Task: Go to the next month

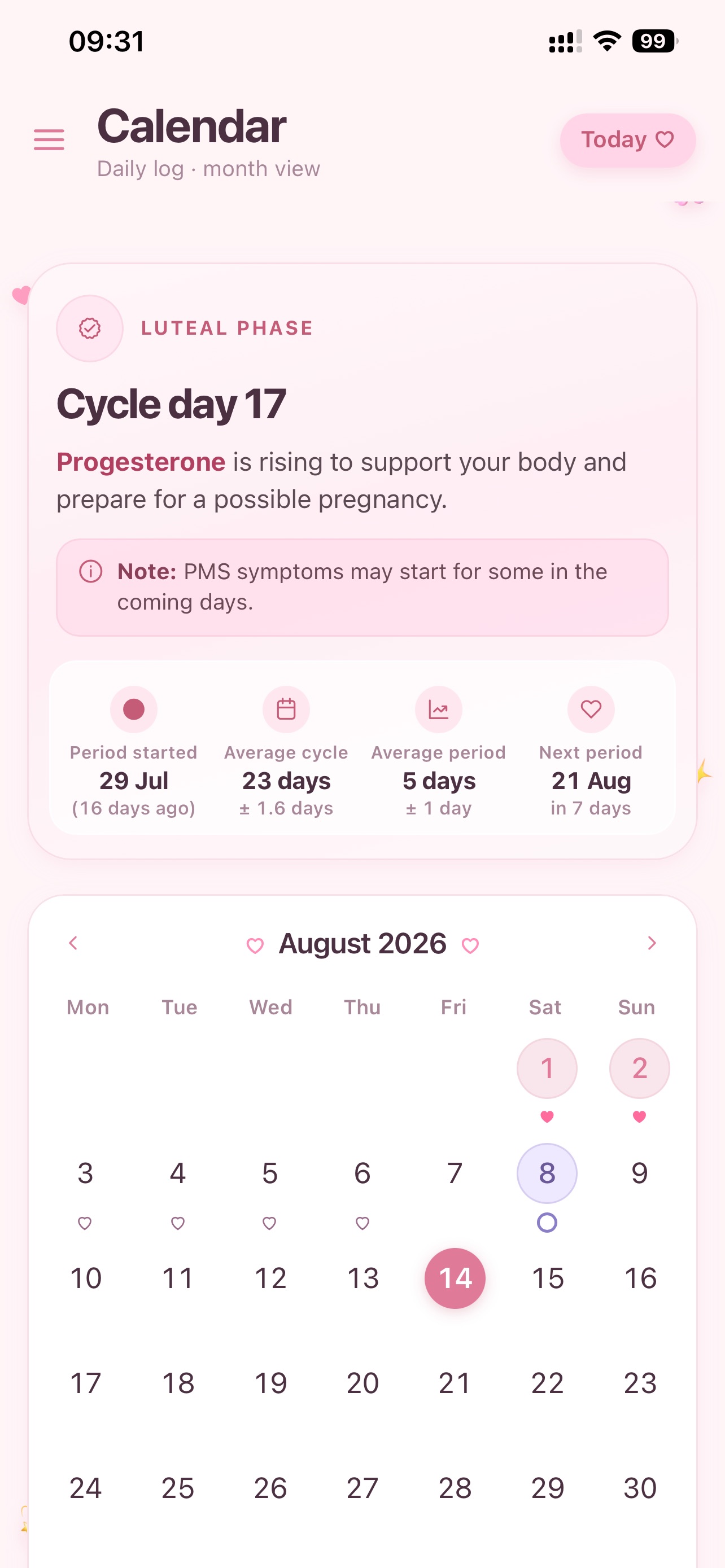Action: (652, 943)
